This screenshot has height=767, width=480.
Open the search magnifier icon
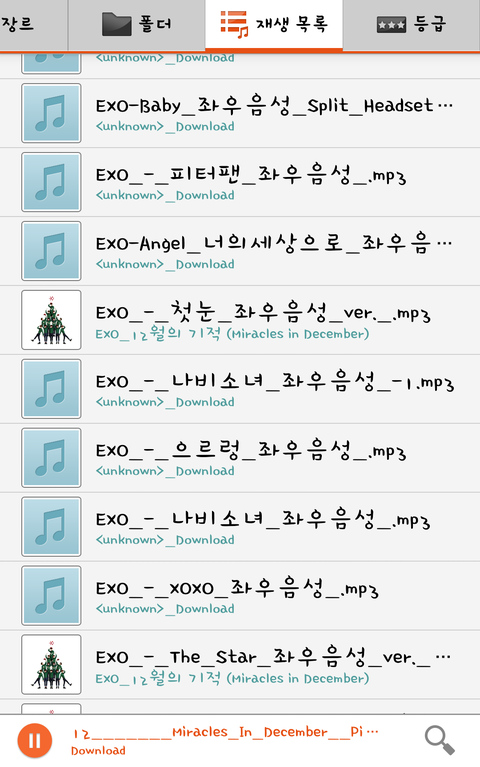(x=439, y=740)
